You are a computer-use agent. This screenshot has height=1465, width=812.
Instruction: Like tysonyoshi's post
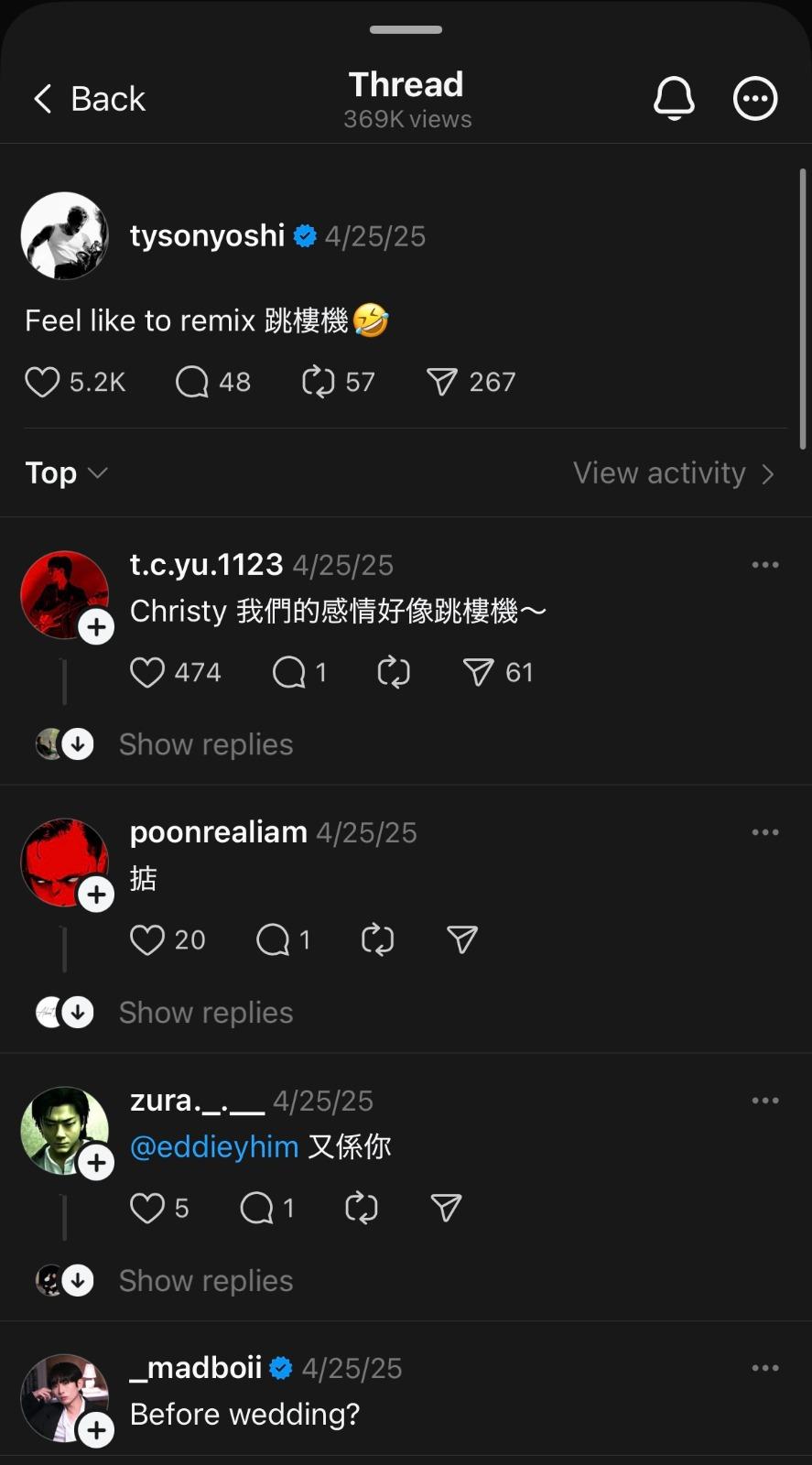[x=42, y=382]
